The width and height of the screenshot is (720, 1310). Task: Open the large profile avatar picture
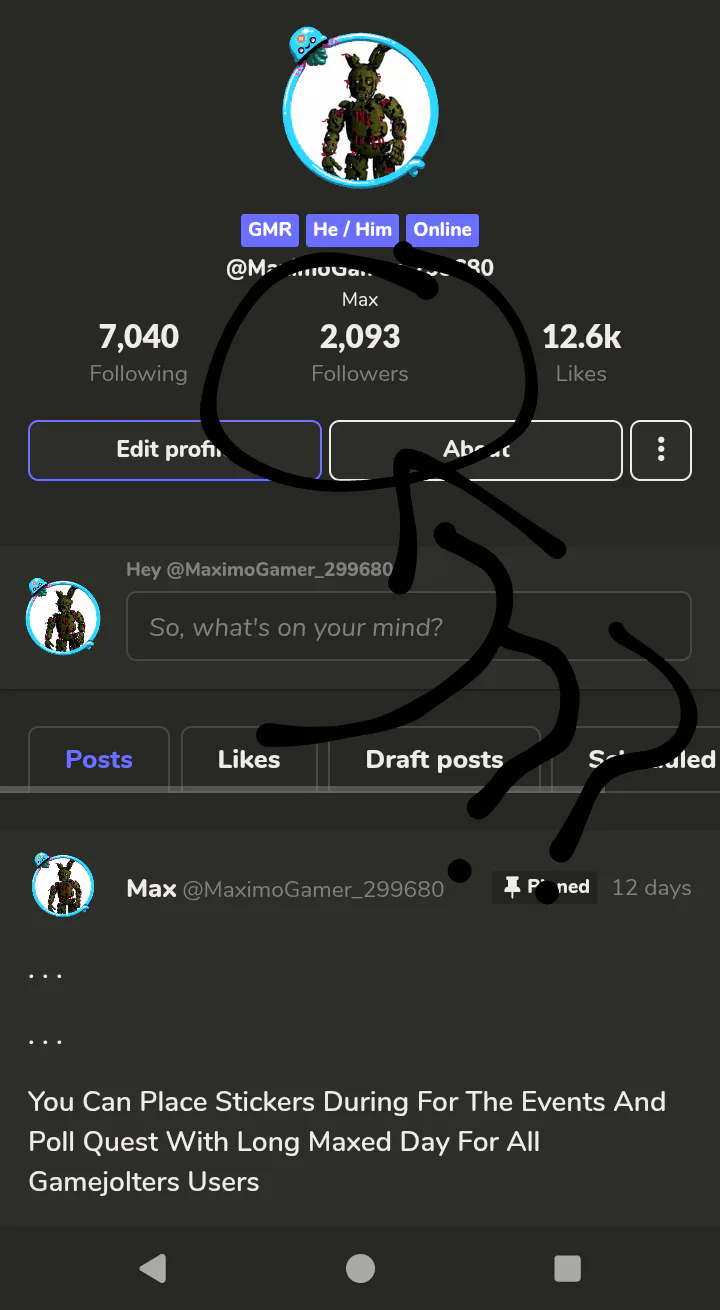[x=360, y=110]
